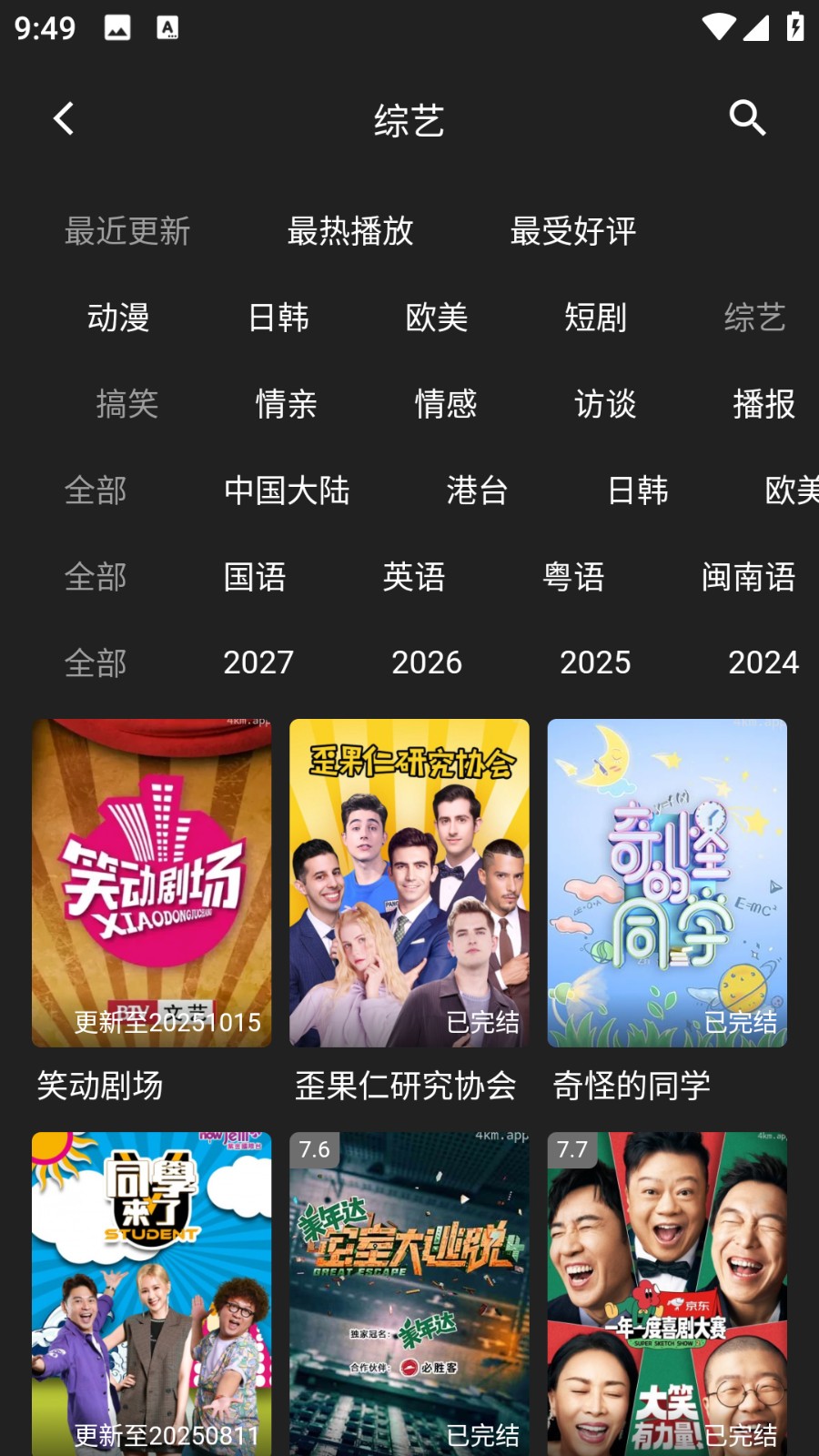
Task: Select 中国大陆 region filter
Action: [x=287, y=490]
